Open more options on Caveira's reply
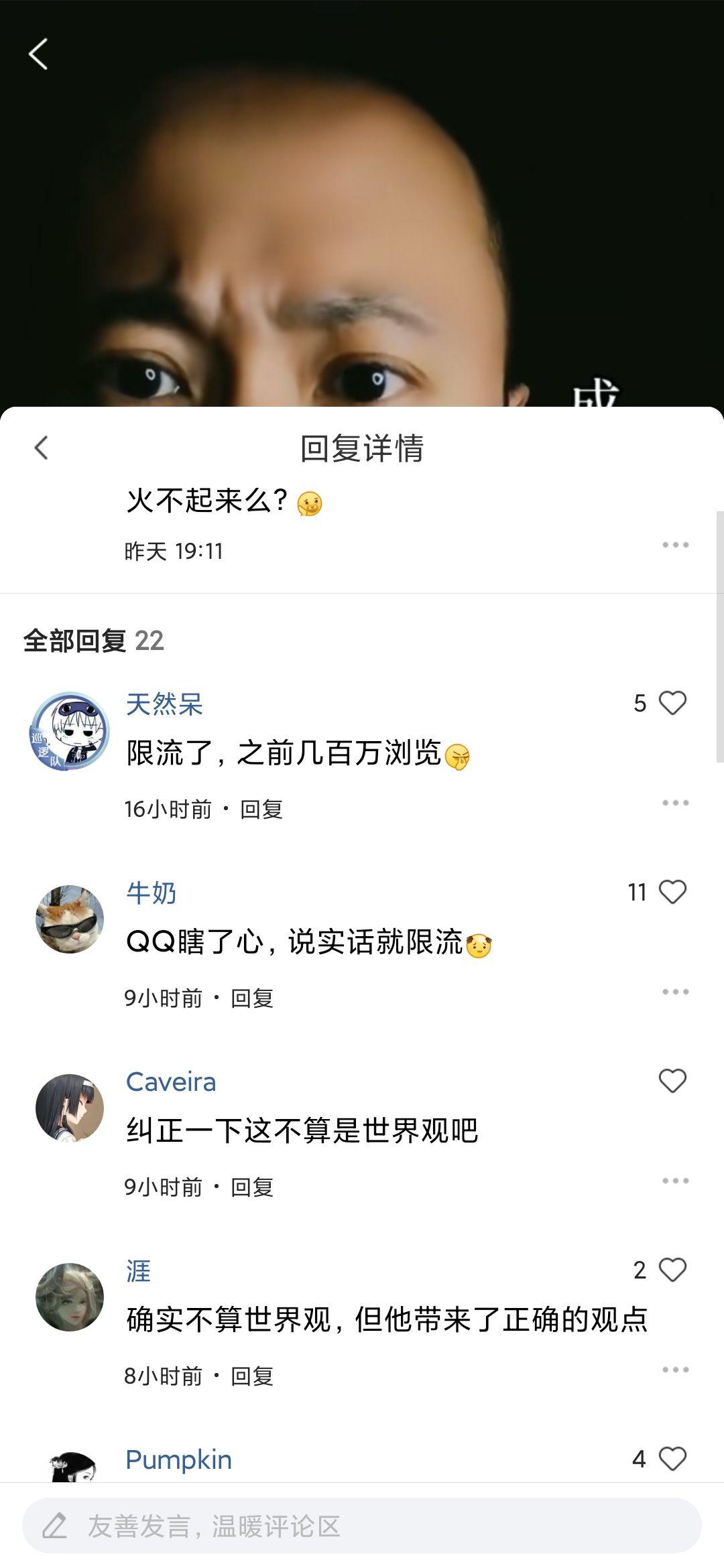 (675, 1181)
